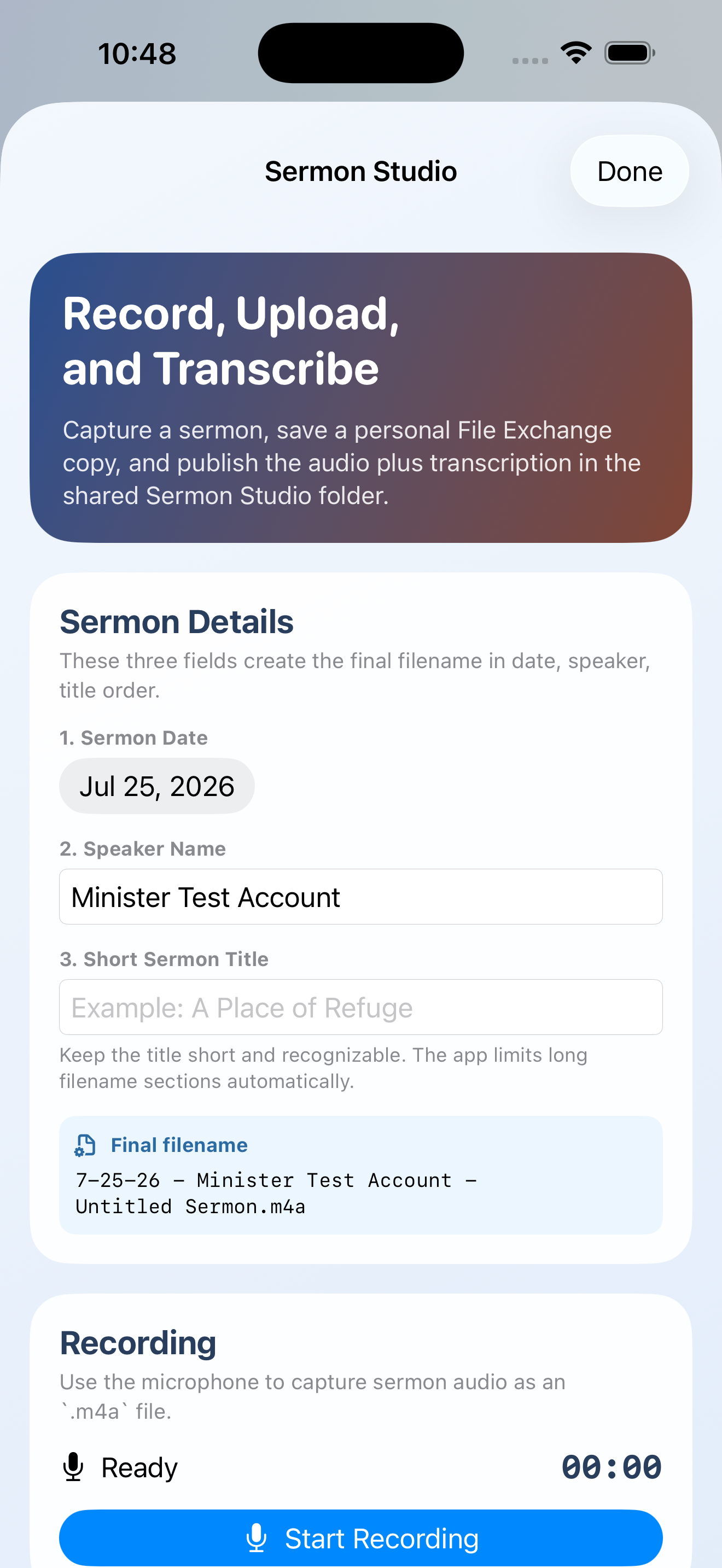Focus the Short Sermon Title field

click(x=360, y=1007)
